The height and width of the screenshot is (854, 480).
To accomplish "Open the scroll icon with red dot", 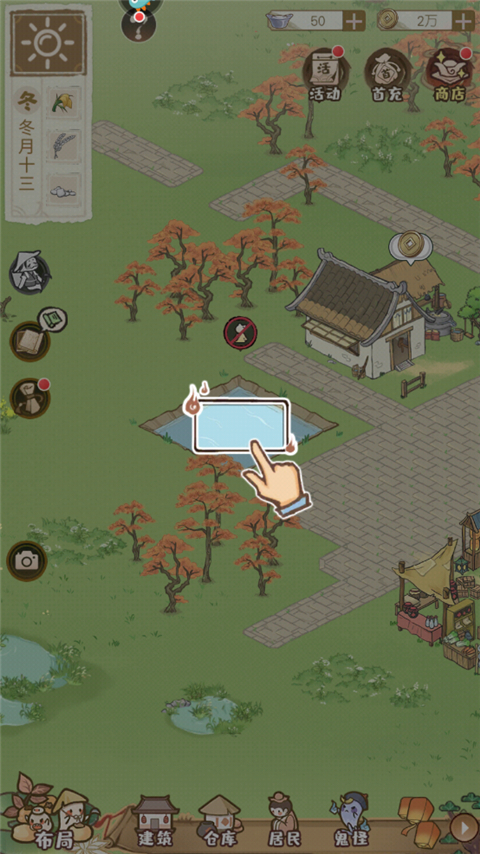I will tap(30, 398).
